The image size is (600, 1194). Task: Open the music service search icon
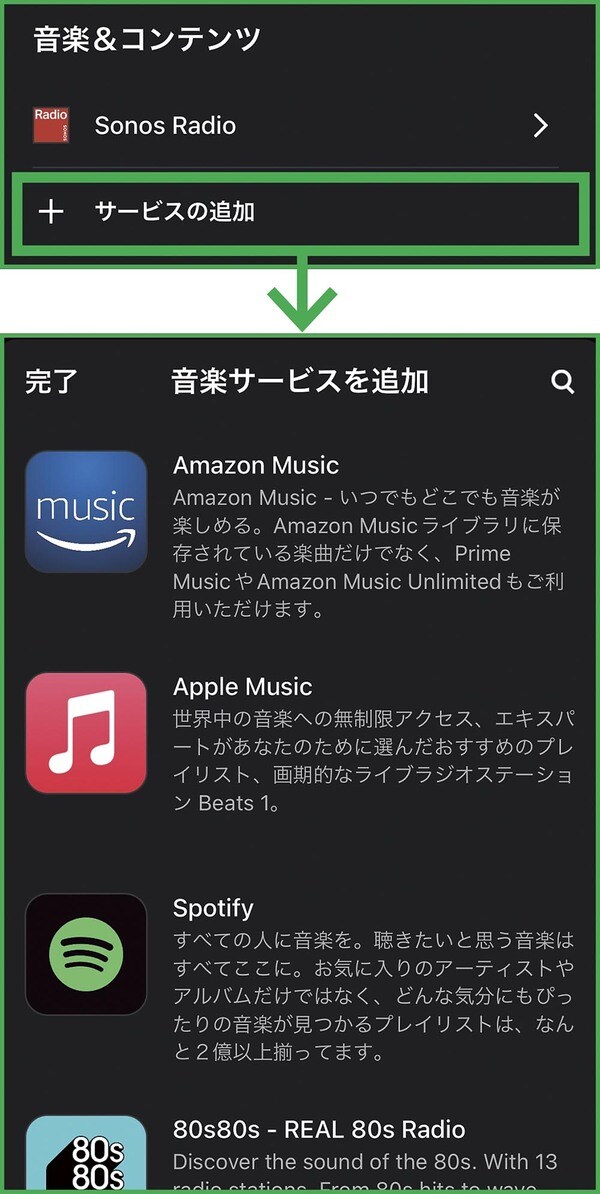pos(562,382)
